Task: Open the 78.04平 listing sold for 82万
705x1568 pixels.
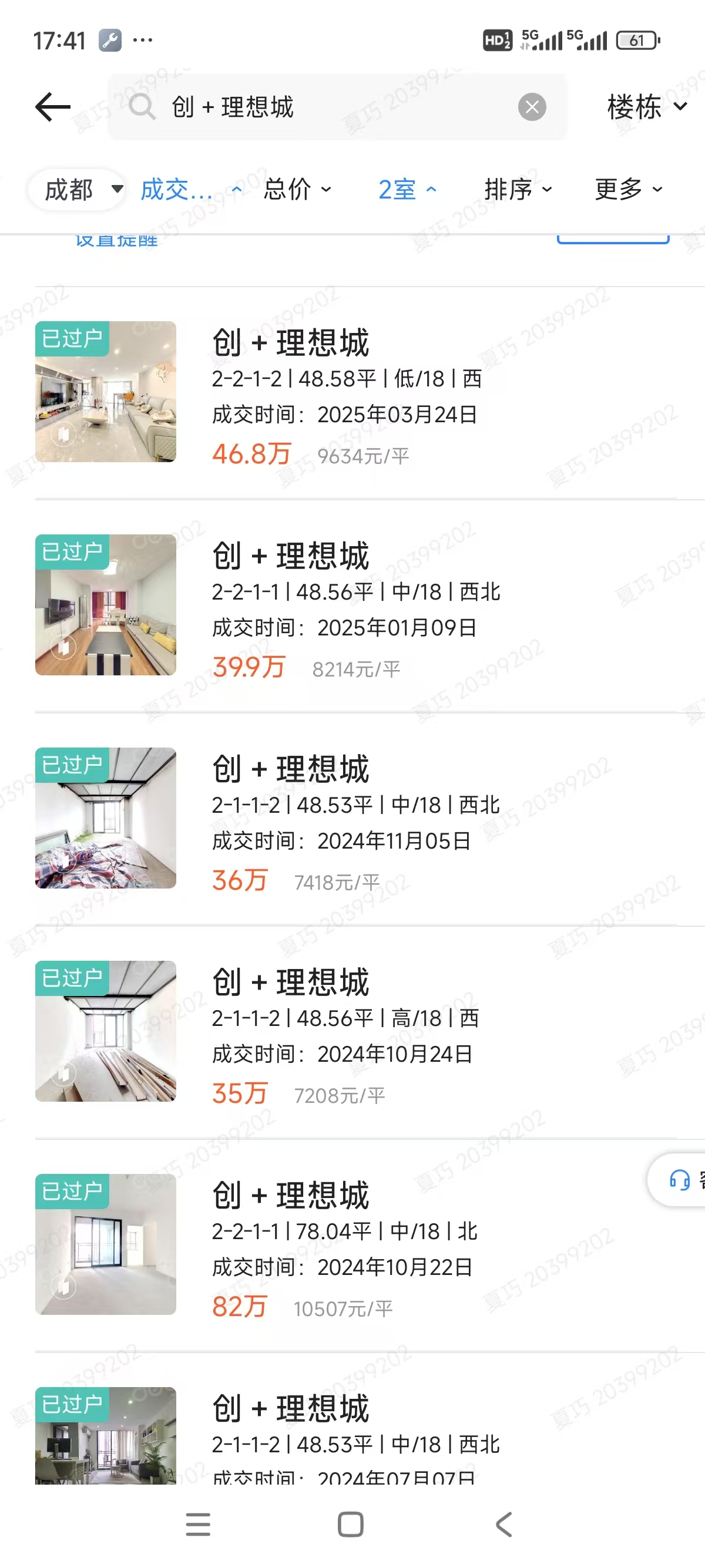Action: [353, 1245]
